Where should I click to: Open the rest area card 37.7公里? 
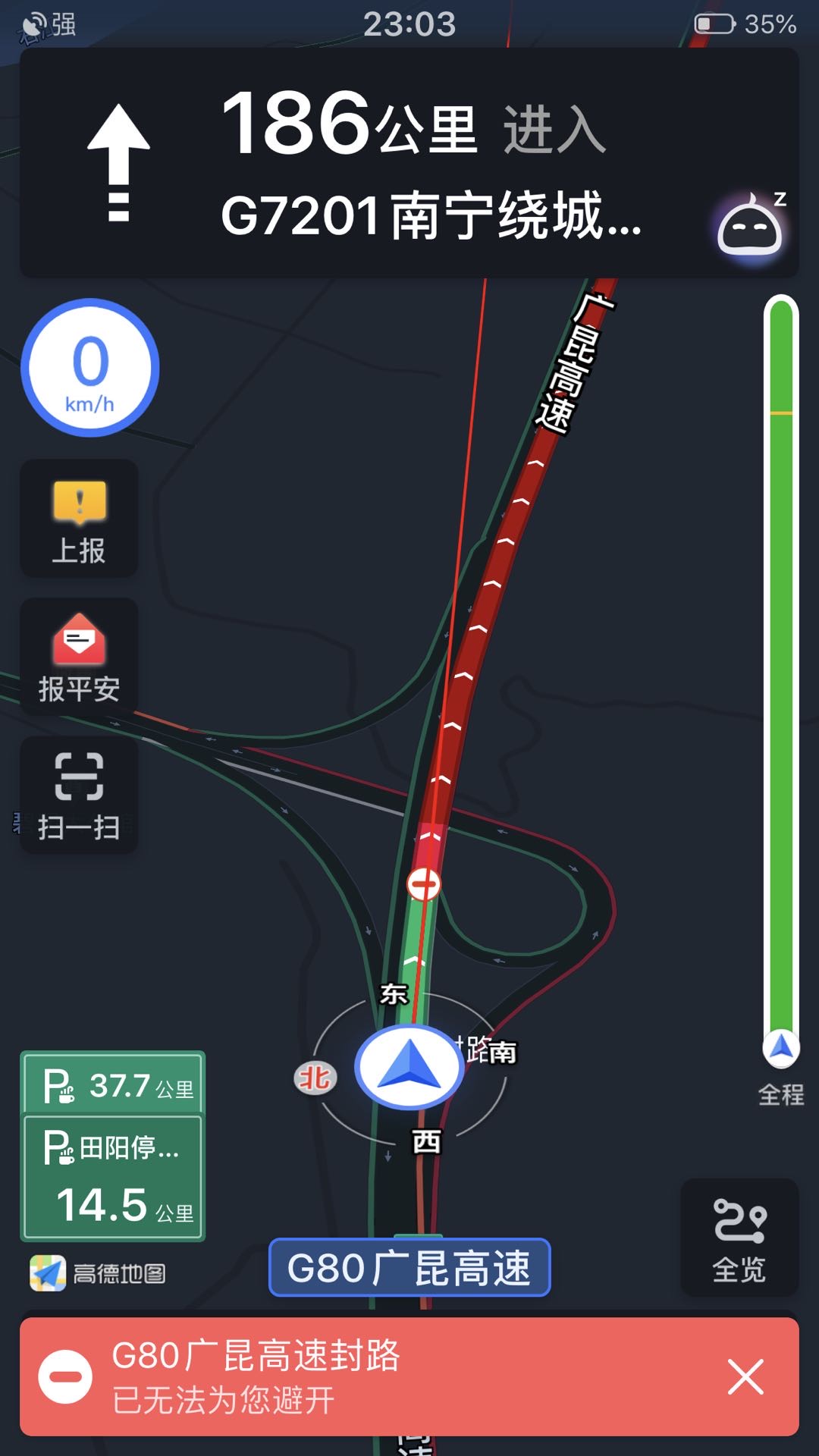click(x=113, y=1084)
